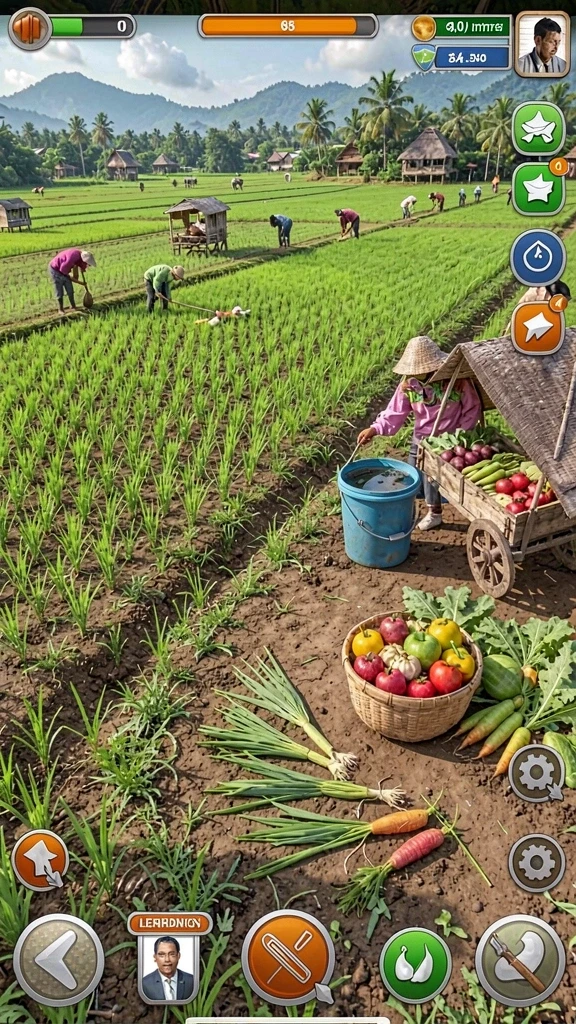Tap the small orange up-arrow button

(x=40, y=860)
